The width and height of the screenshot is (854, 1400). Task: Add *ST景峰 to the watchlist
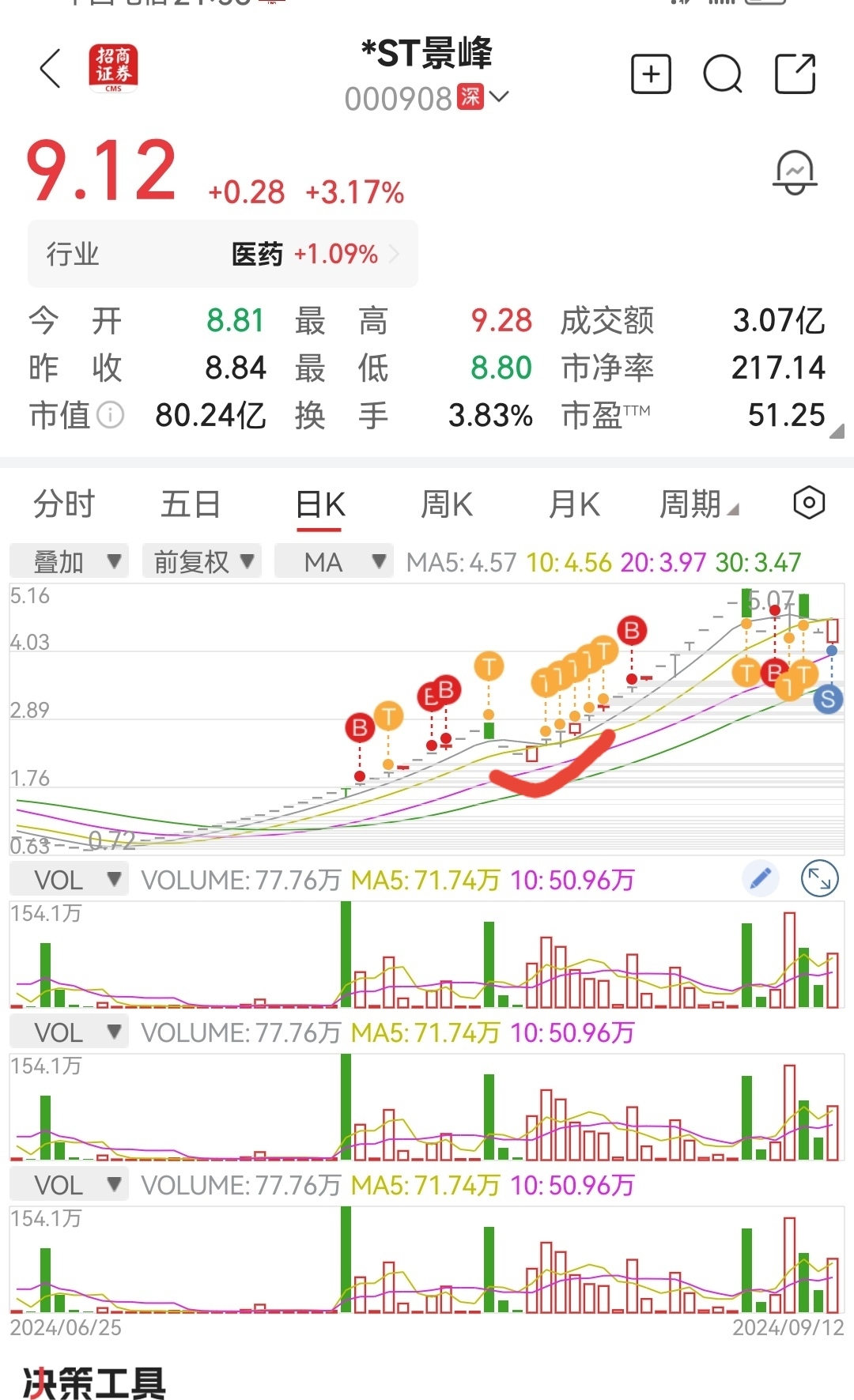point(651,74)
